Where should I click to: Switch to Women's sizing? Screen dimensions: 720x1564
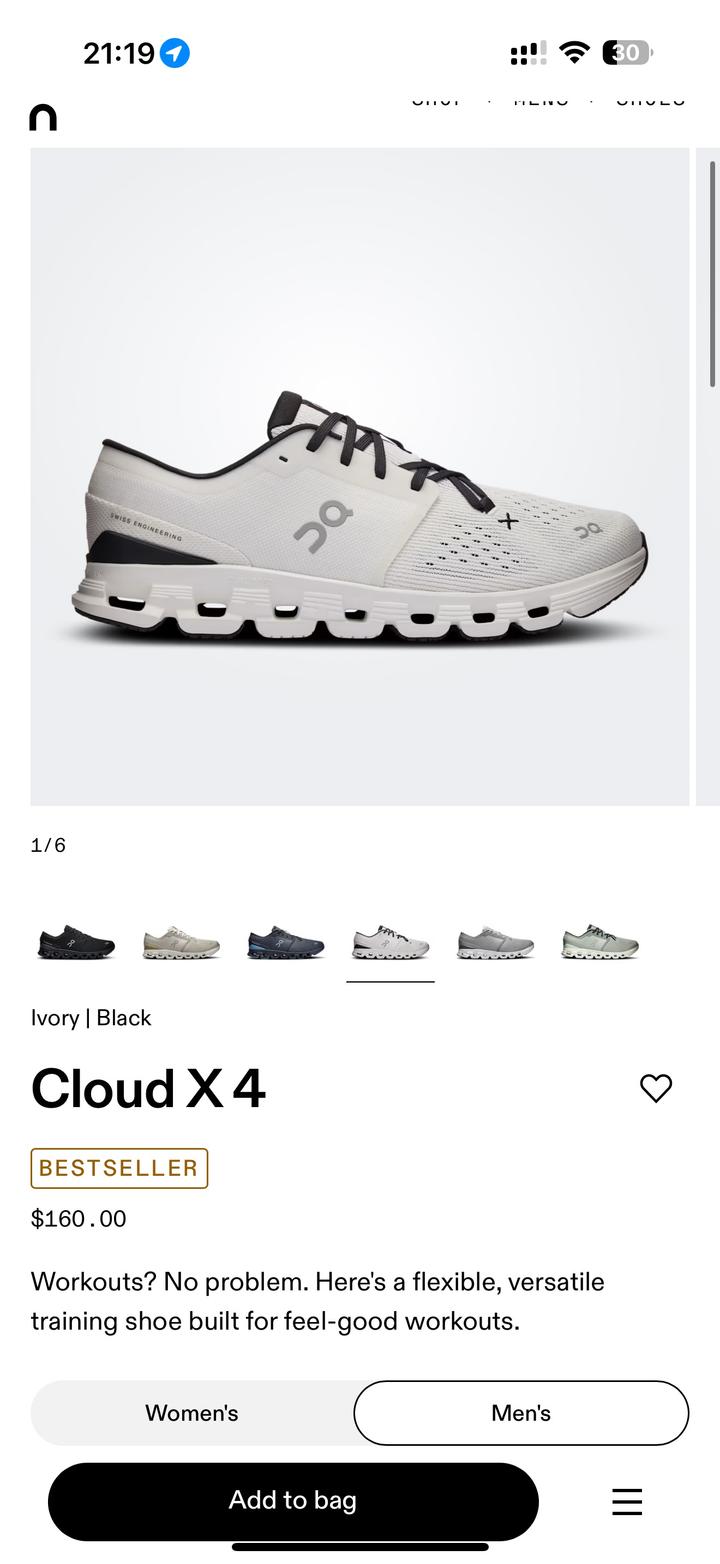point(192,1413)
